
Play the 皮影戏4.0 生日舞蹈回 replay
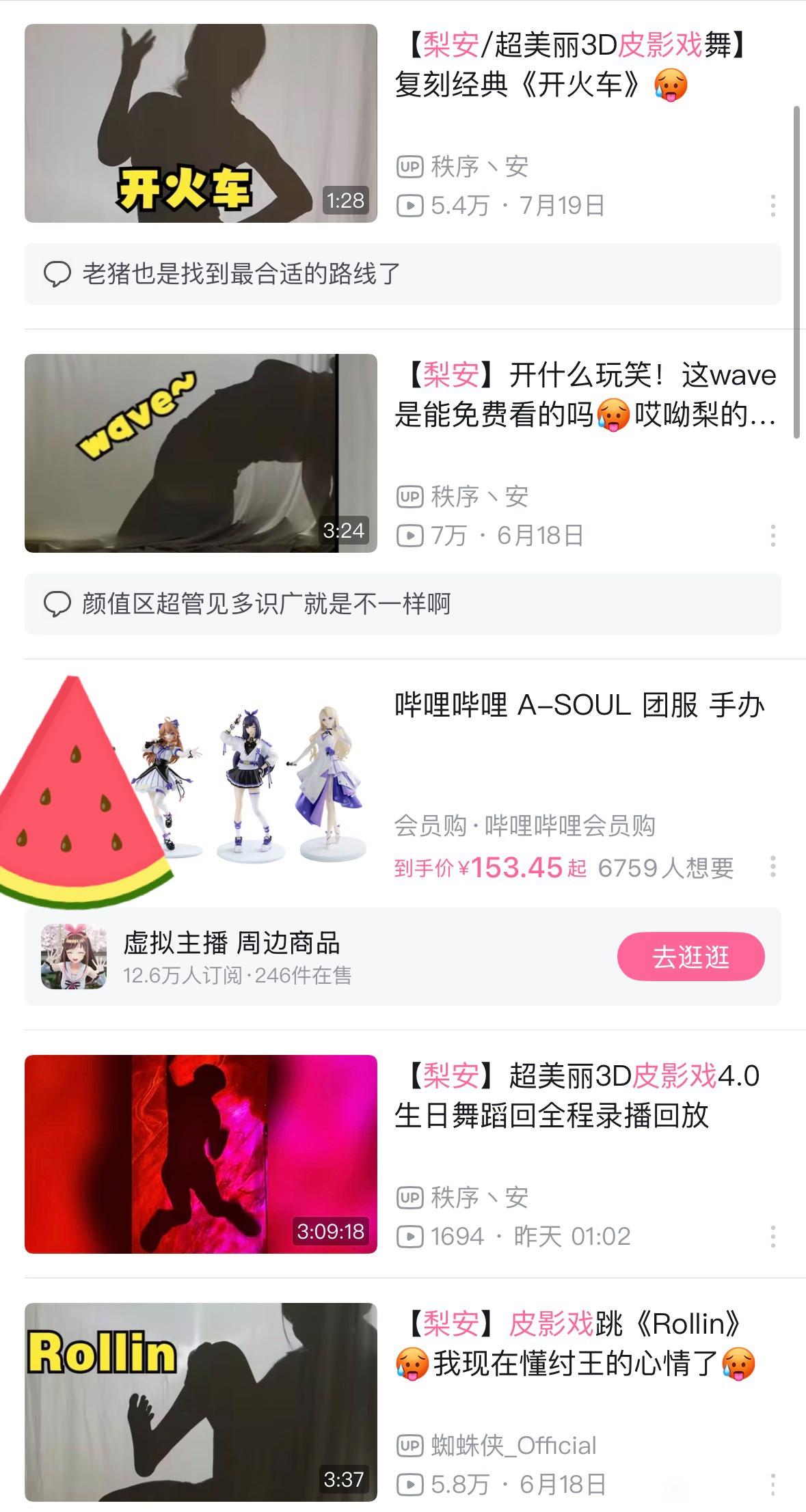(x=200, y=1154)
